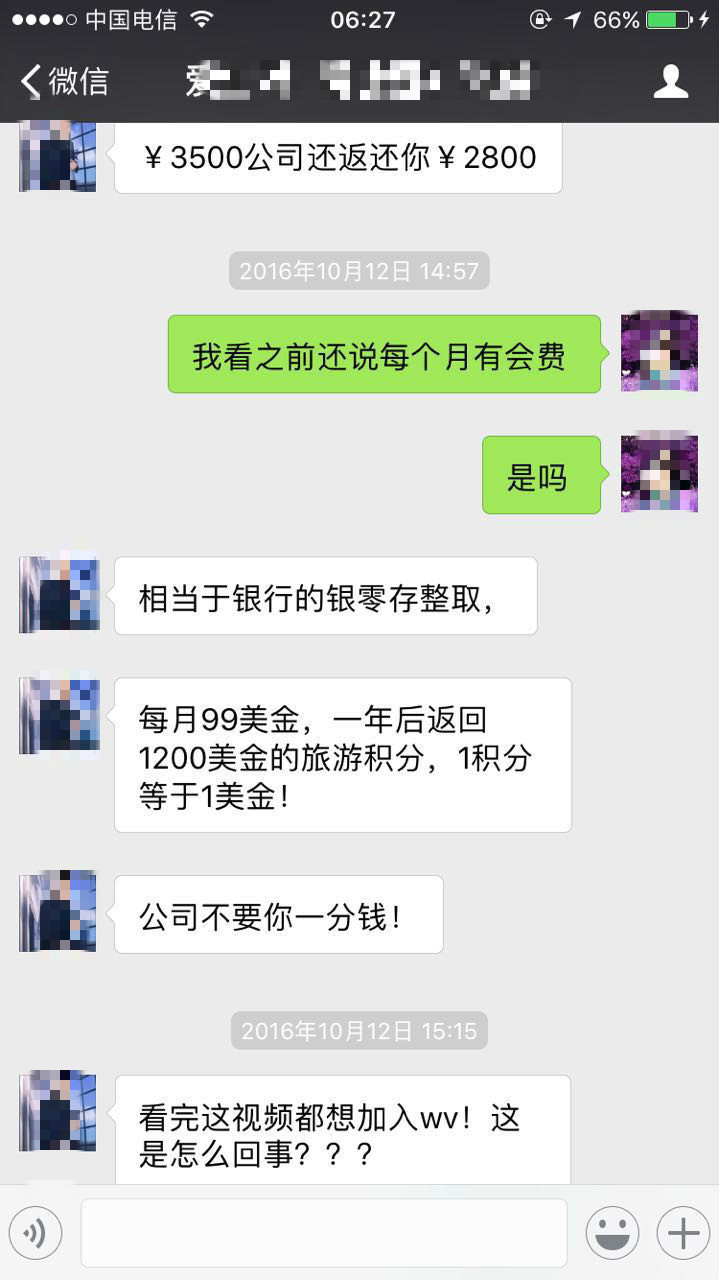Tap the sender's avatar beside 是吗
Viewport: 719px width, 1280px height.
[659, 473]
